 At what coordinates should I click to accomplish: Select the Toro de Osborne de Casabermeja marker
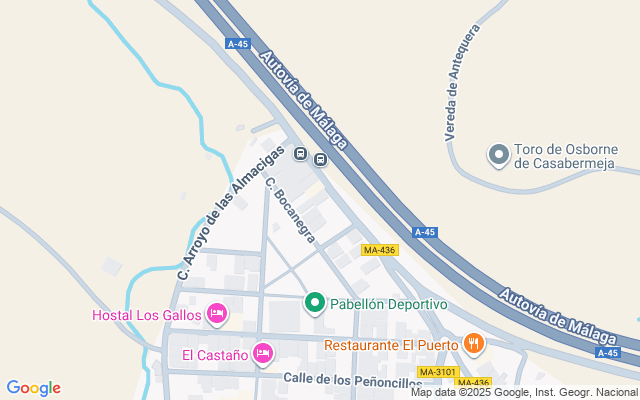point(498,154)
